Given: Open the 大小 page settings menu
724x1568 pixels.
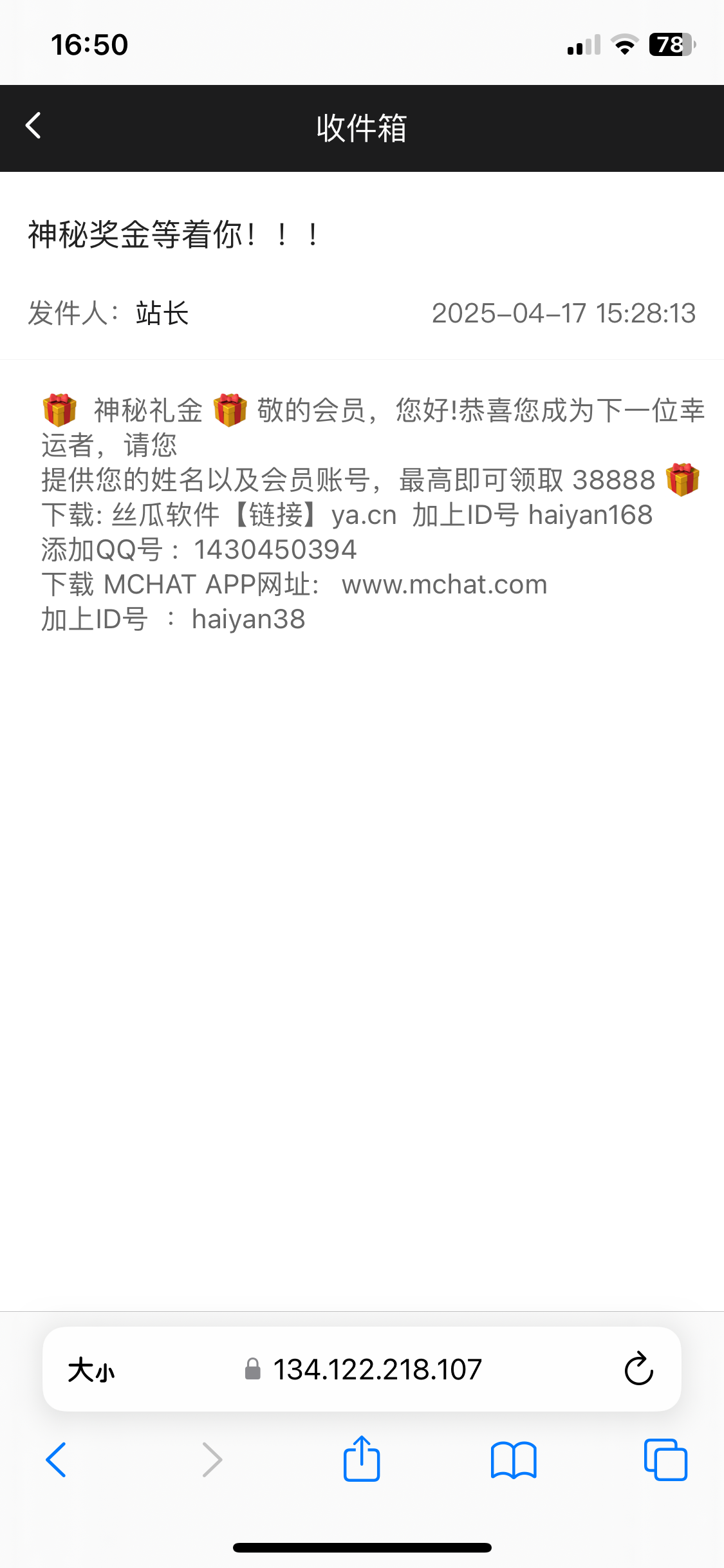Looking at the screenshot, I should pos(91,1370).
